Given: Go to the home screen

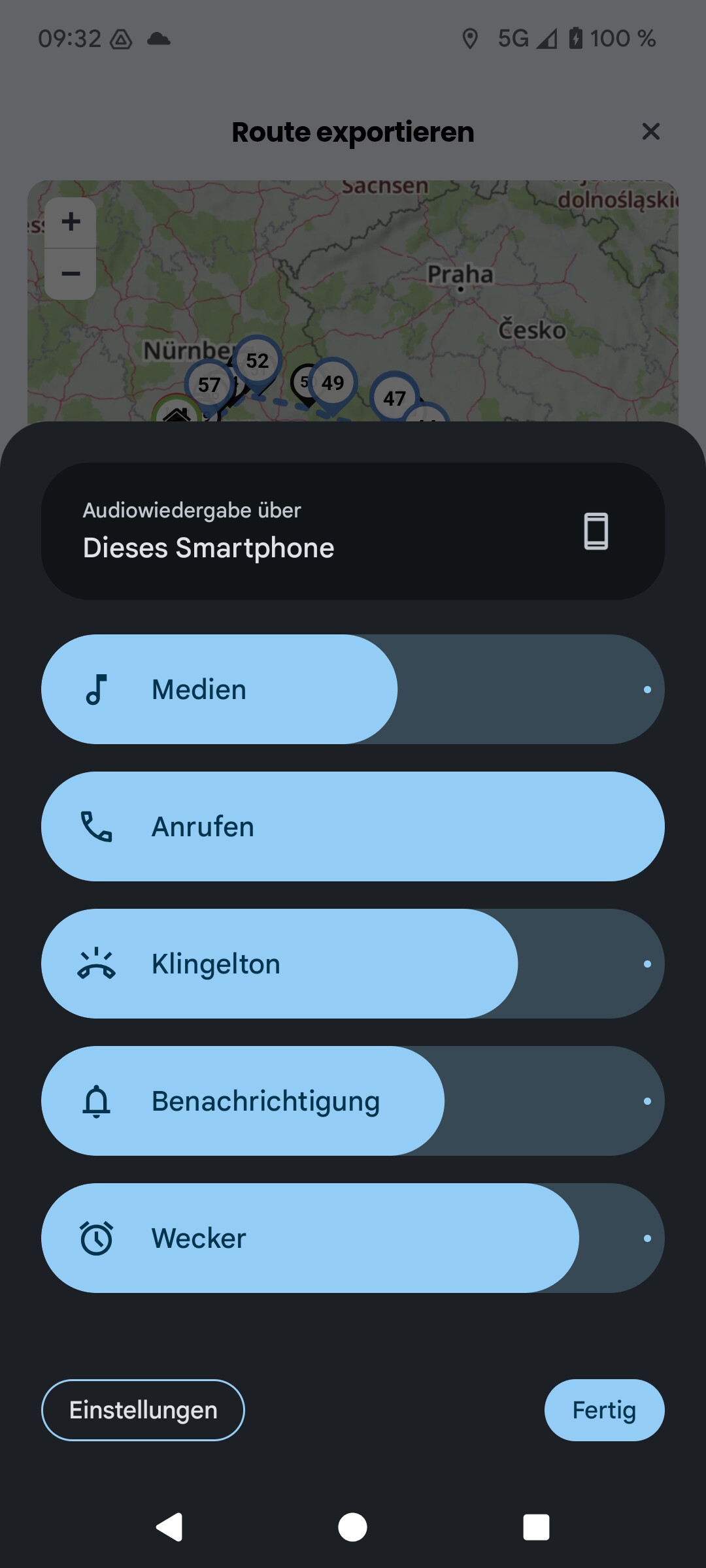Looking at the screenshot, I should click(x=353, y=1527).
